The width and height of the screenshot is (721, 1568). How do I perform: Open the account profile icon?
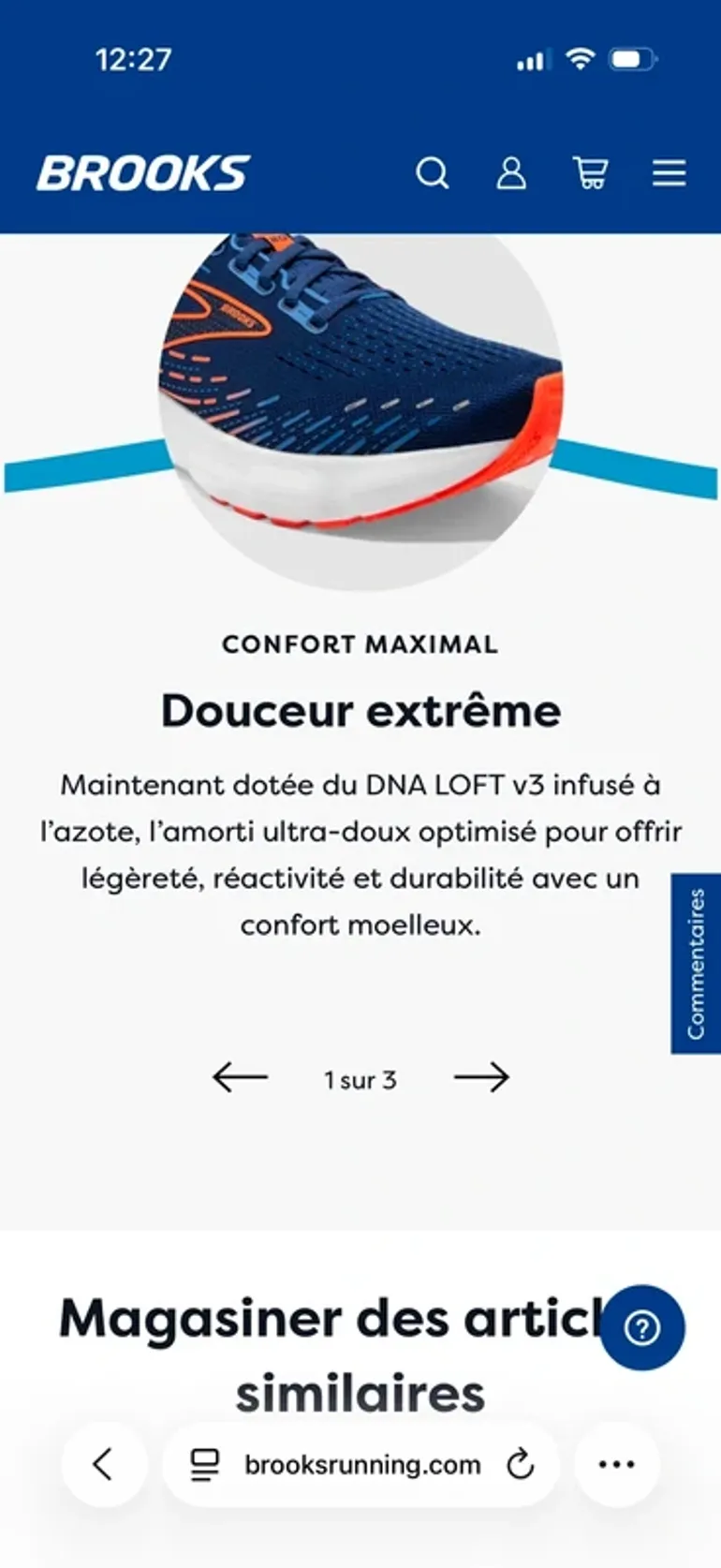pyautogui.click(x=510, y=173)
